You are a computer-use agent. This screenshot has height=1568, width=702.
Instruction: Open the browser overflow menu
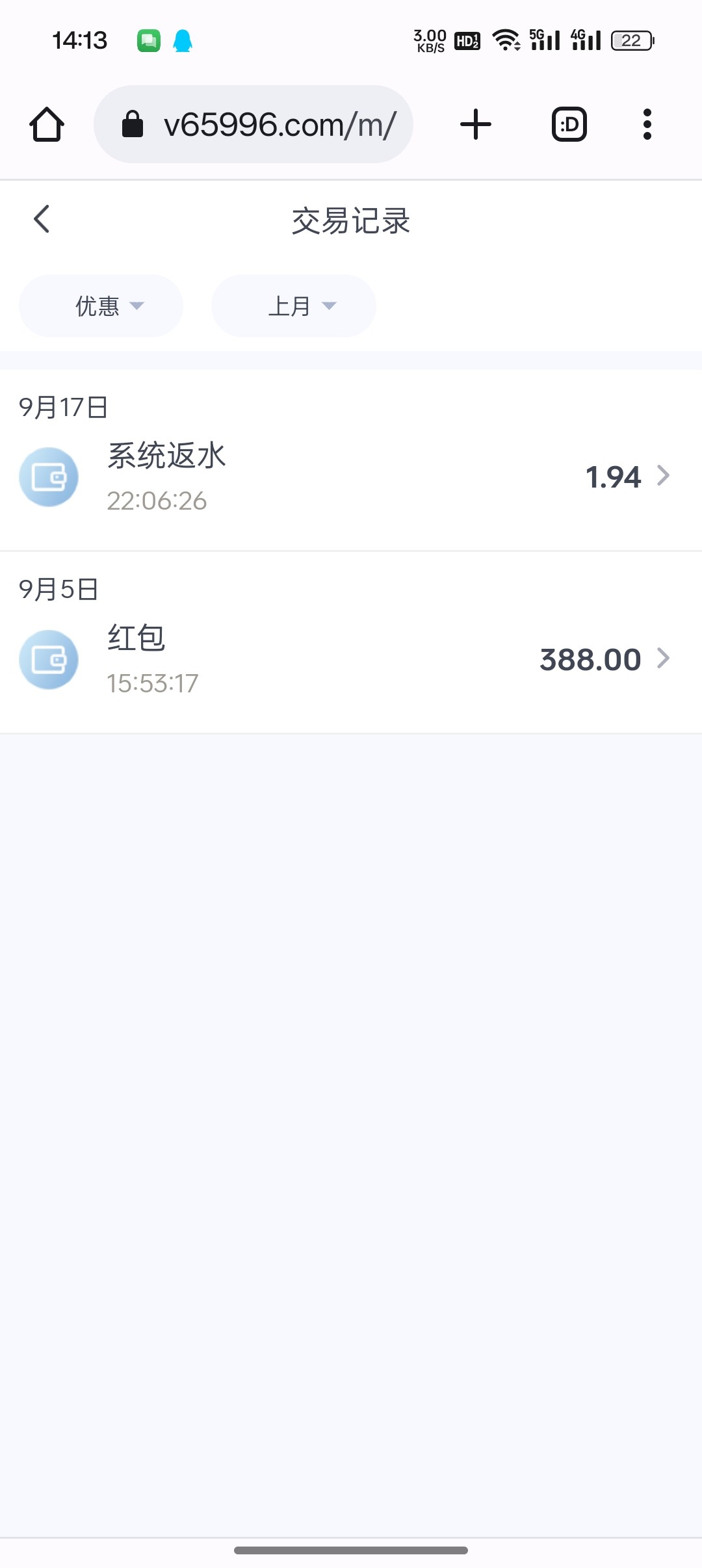(x=647, y=124)
